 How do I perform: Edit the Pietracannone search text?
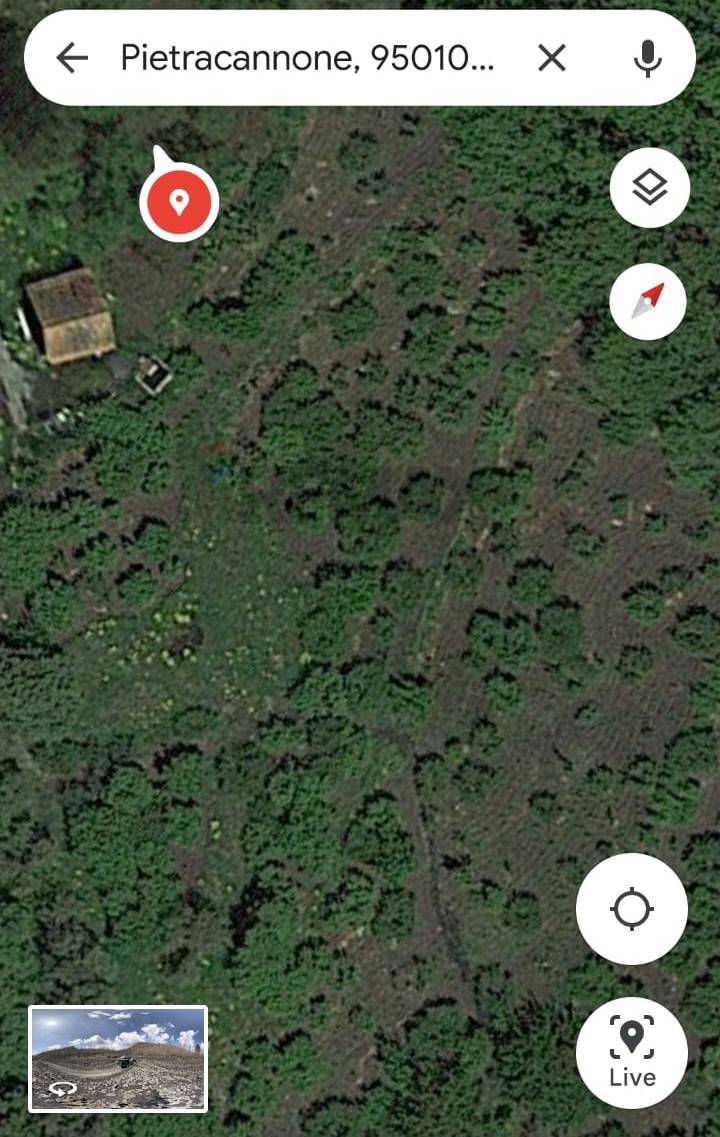point(307,59)
